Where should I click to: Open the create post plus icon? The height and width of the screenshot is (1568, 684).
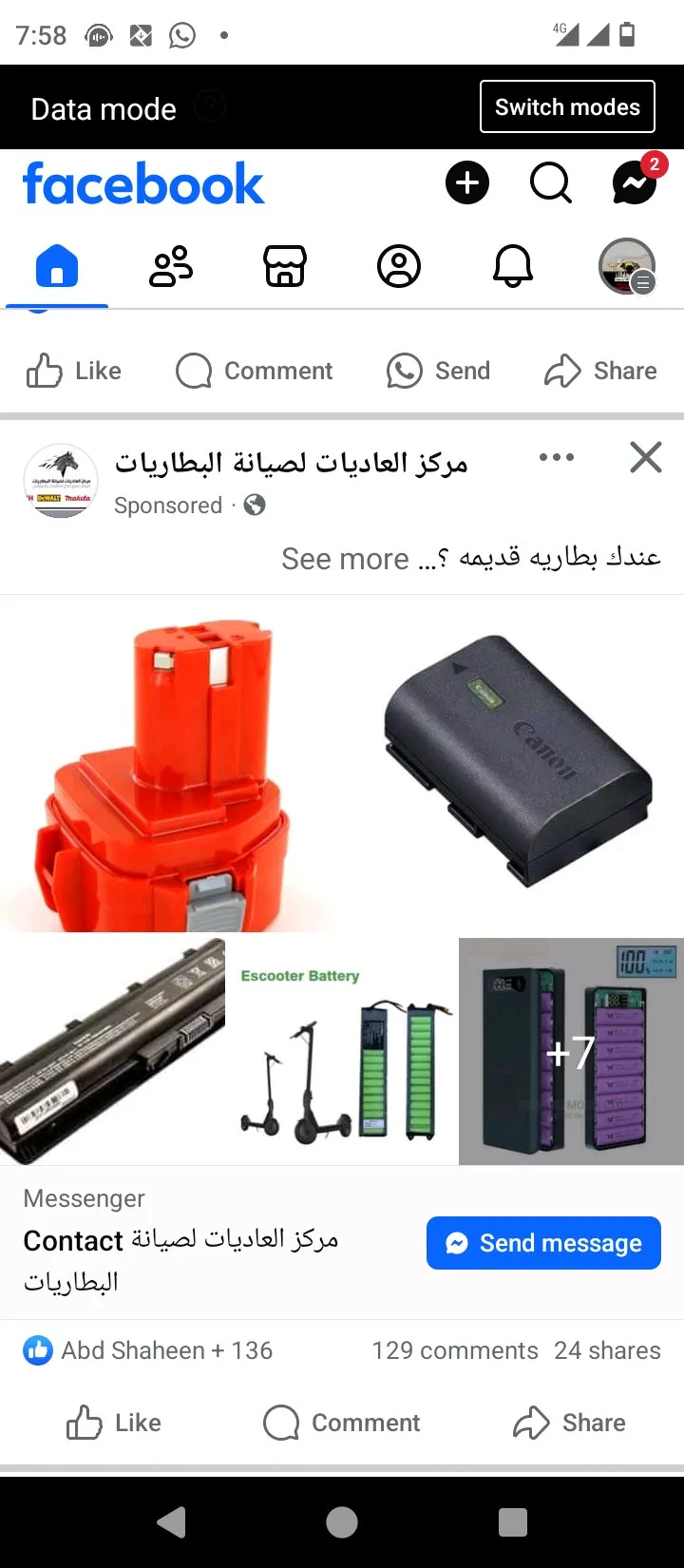tap(467, 182)
